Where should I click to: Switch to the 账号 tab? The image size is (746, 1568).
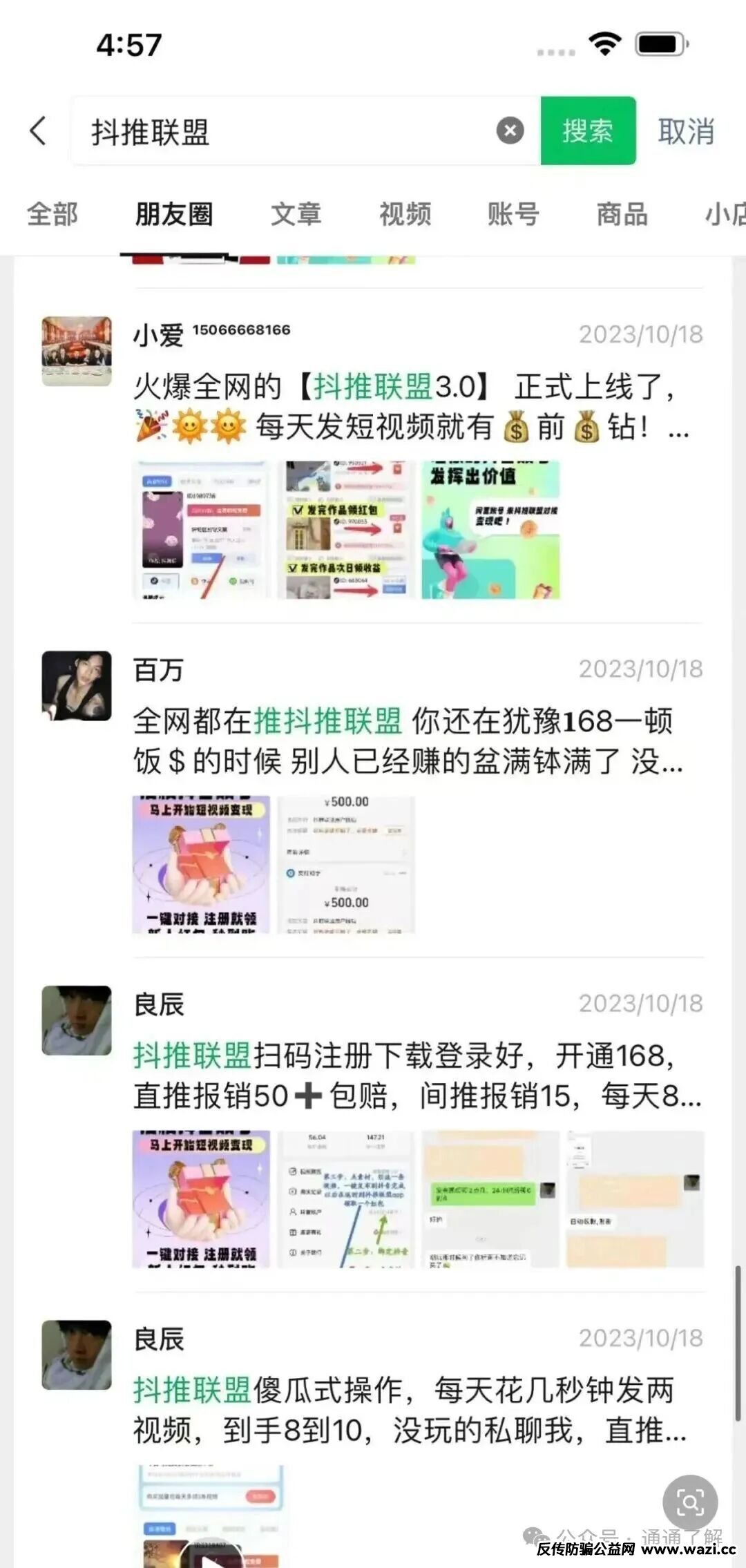pos(513,214)
